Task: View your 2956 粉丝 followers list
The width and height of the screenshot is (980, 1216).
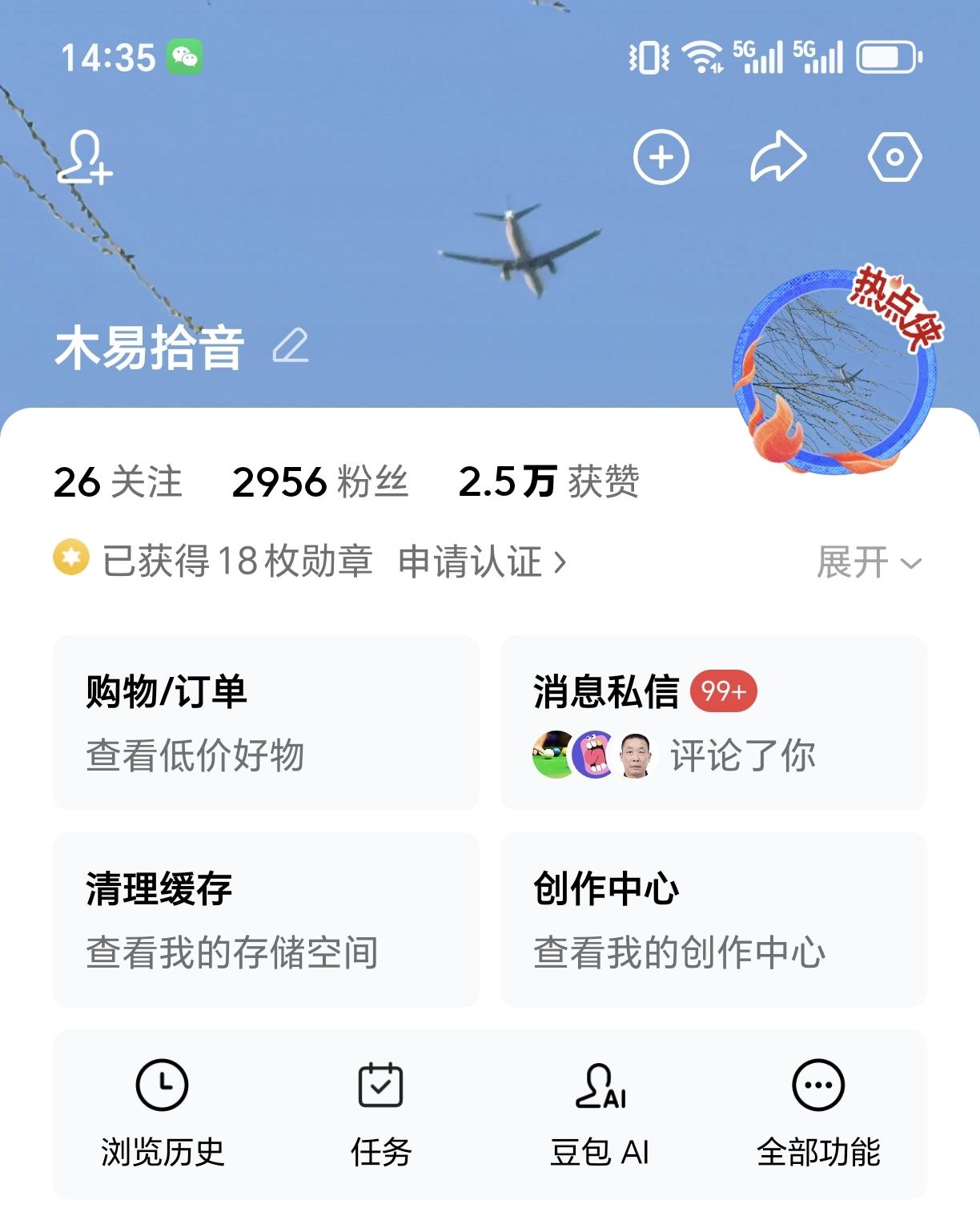Action: [321, 481]
